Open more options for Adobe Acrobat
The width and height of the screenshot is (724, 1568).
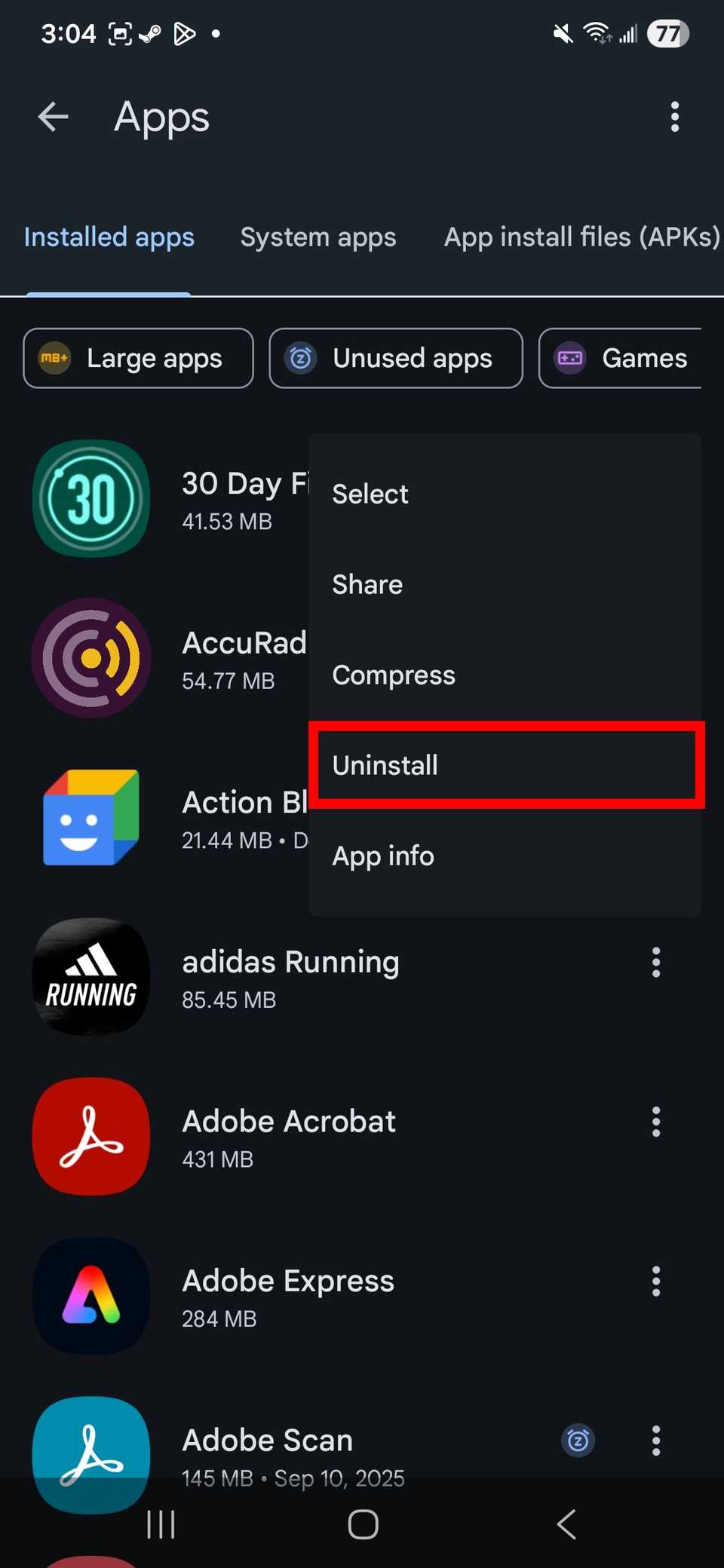(655, 1122)
